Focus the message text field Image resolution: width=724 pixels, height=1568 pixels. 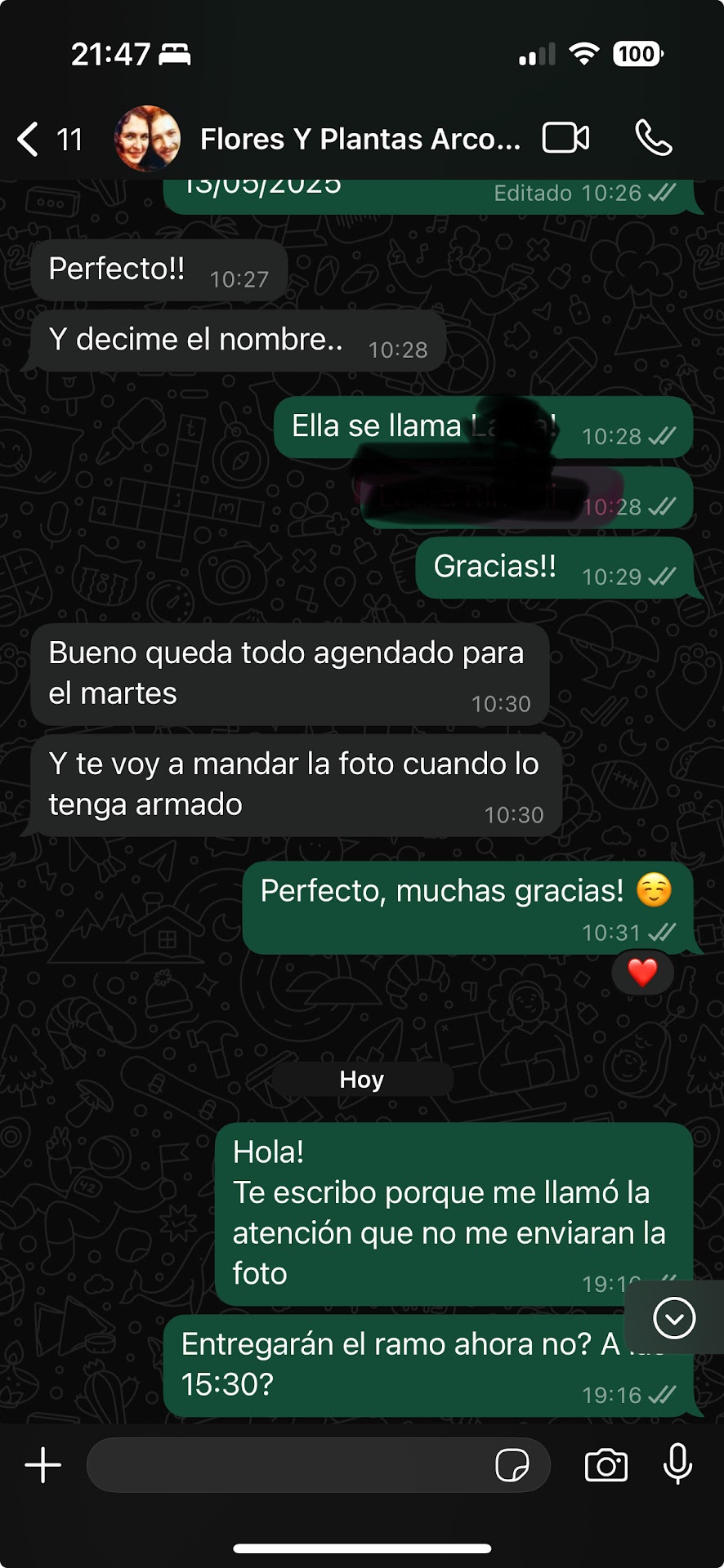[x=286, y=1465]
